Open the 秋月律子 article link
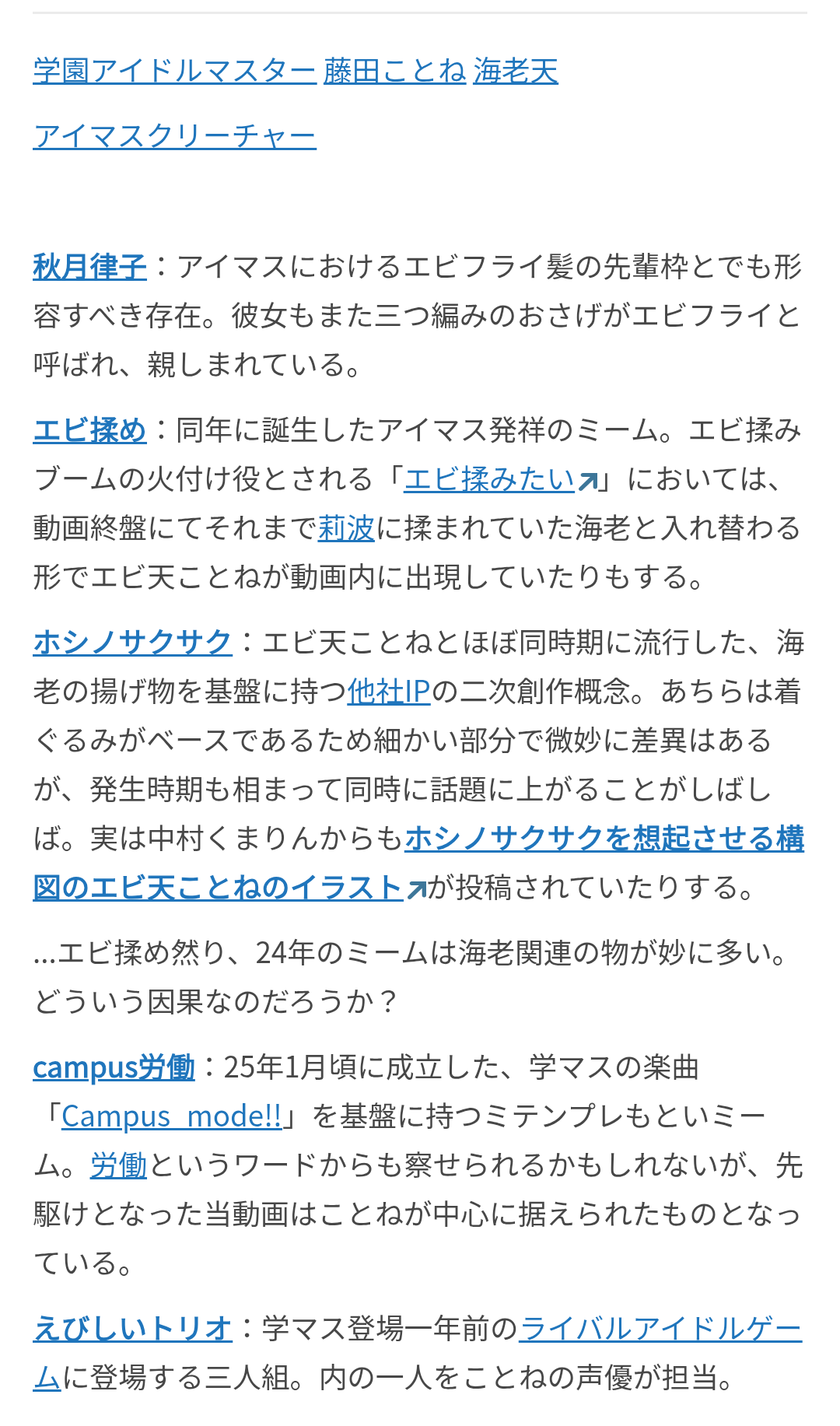 (x=89, y=267)
